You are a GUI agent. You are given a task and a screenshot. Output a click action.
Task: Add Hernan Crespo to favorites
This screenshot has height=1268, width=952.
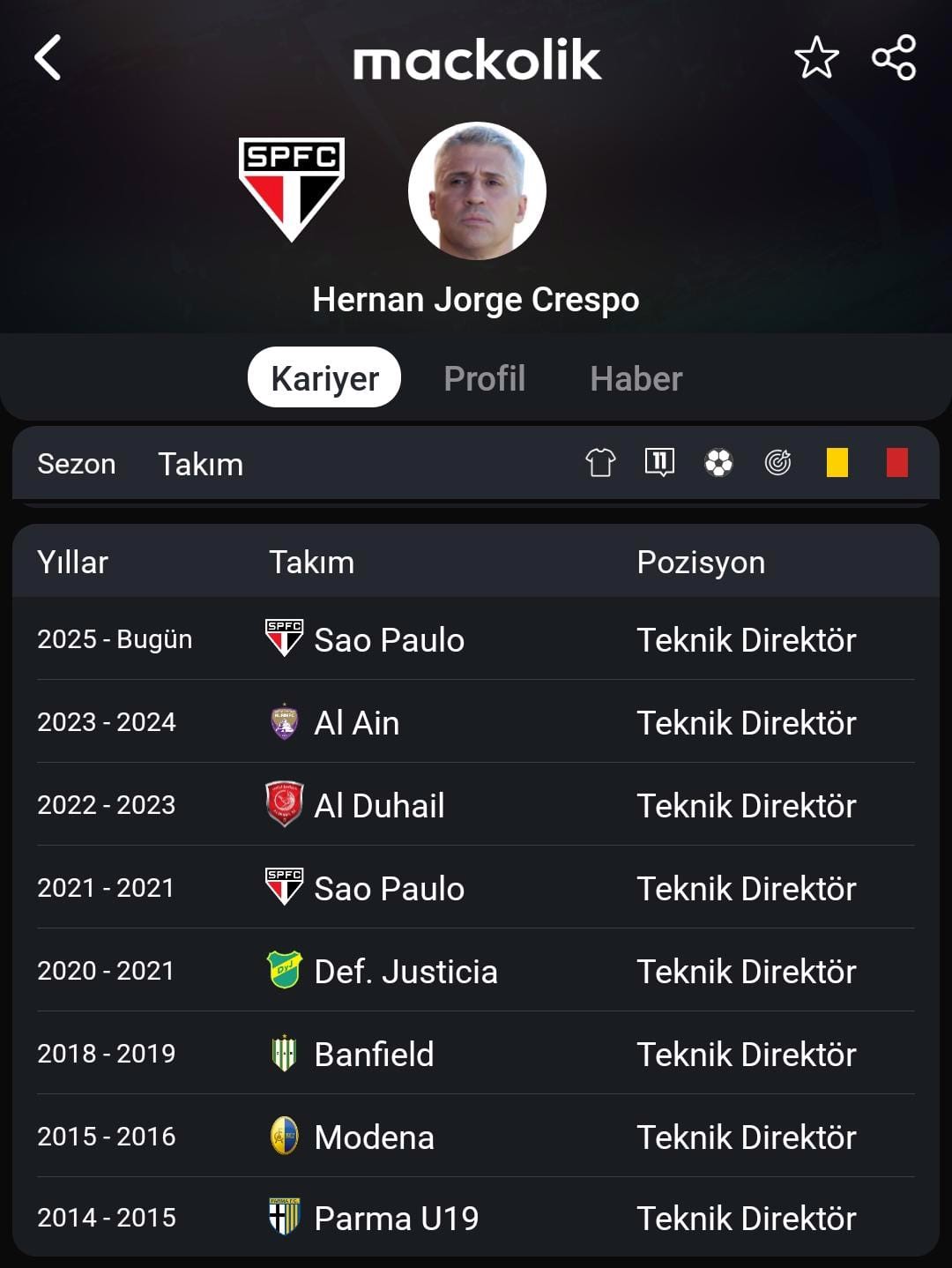click(816, 58)
